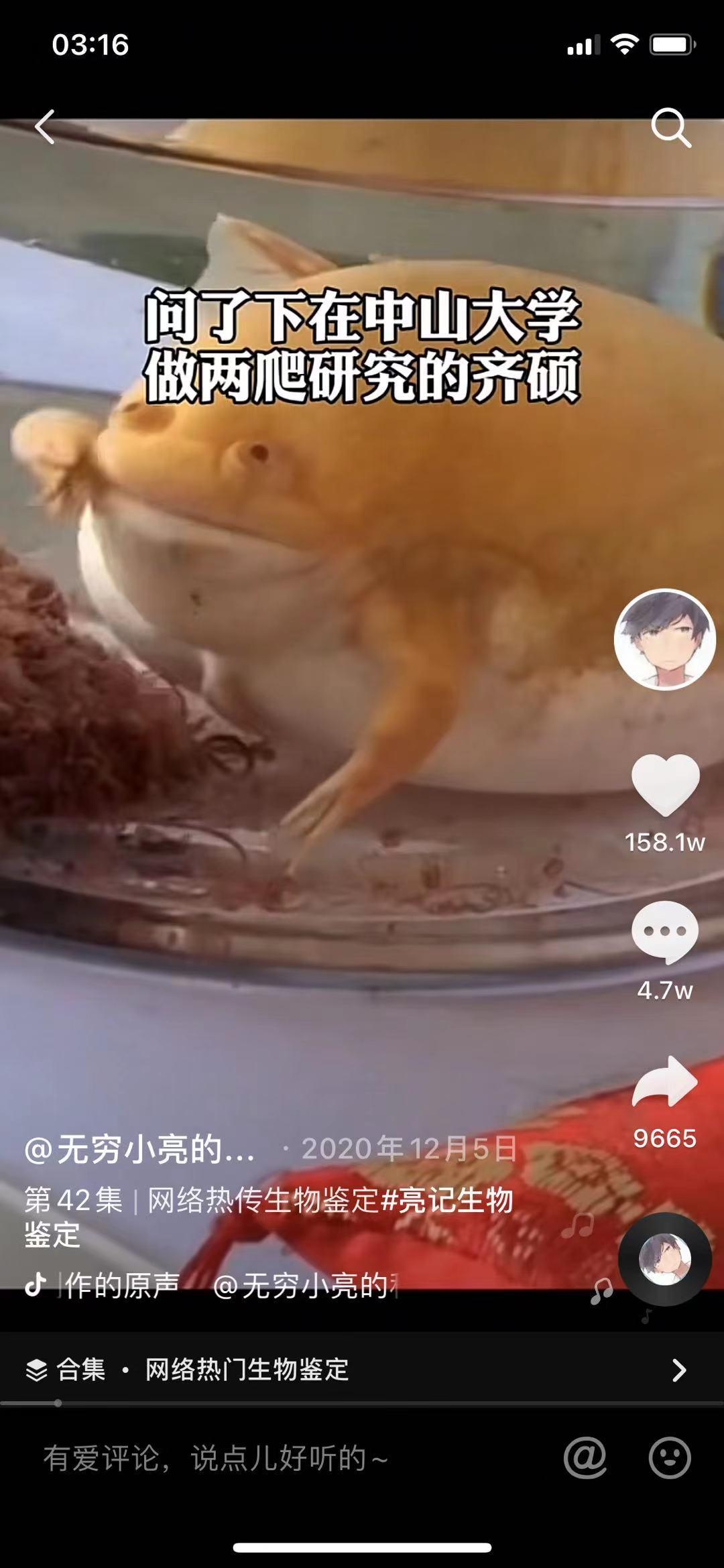Image resolution: width=724 pixels, height=1568 pixels.
Task: Open the spinning music disc
Action: pyautogui.click(x=664, y=1259)
